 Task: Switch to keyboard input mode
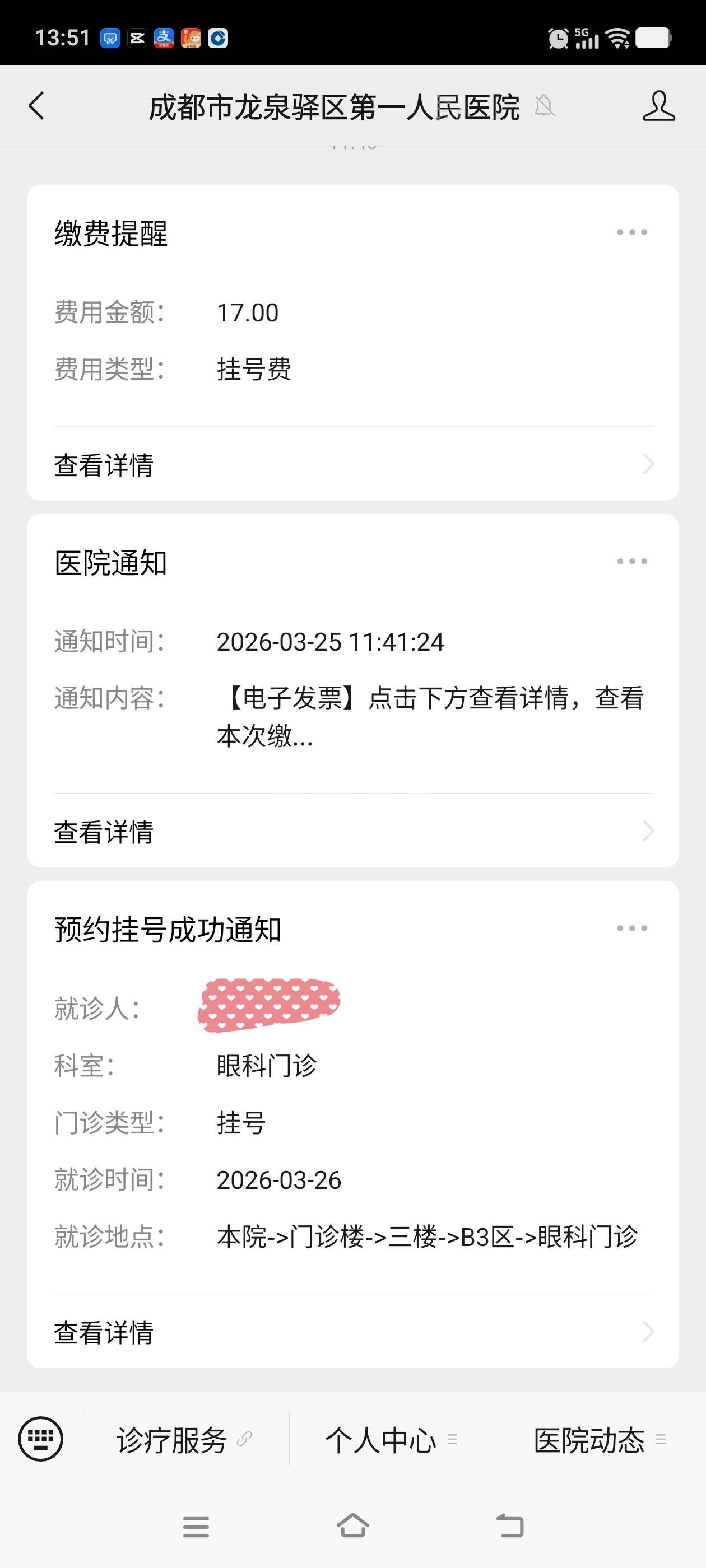(x=41, y=1439)
